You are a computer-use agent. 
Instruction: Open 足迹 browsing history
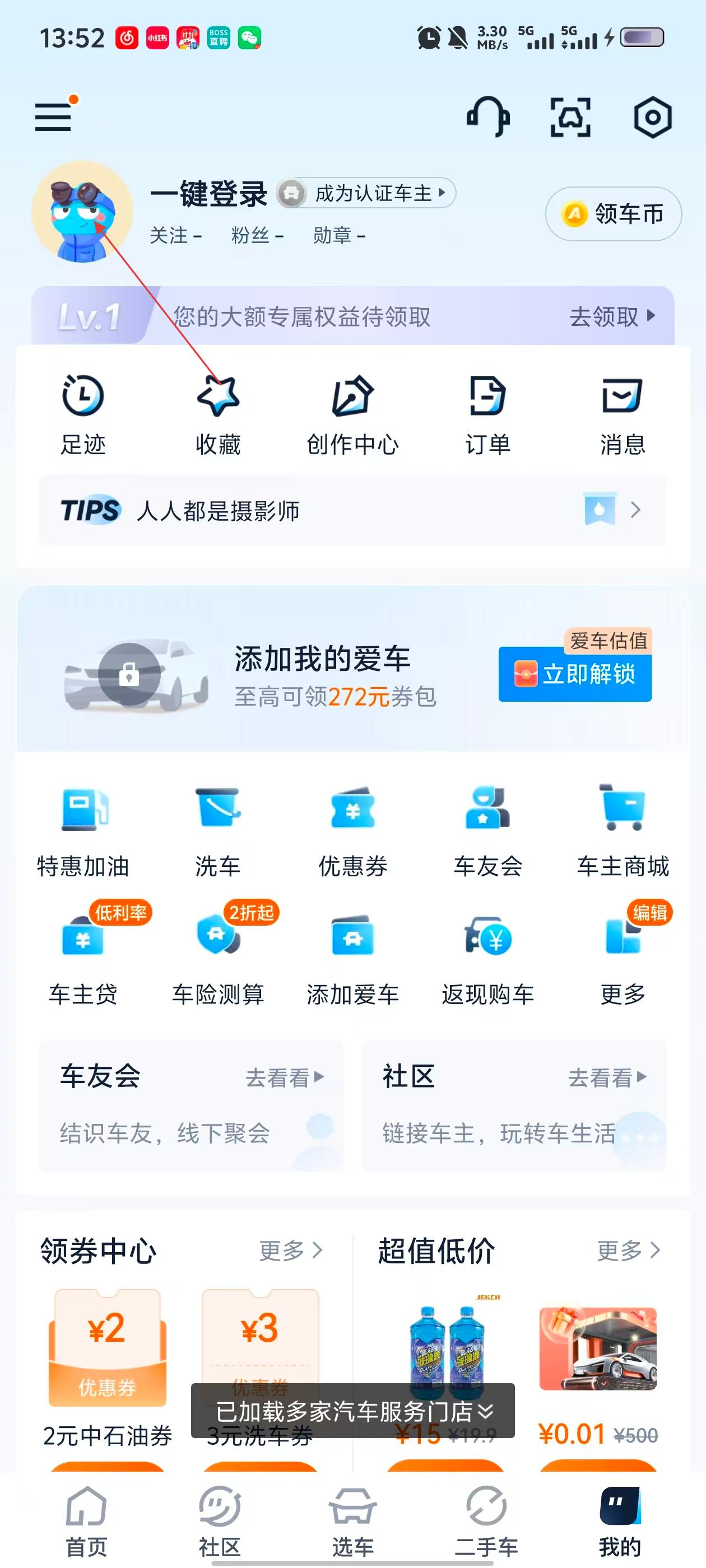[83, 415]
